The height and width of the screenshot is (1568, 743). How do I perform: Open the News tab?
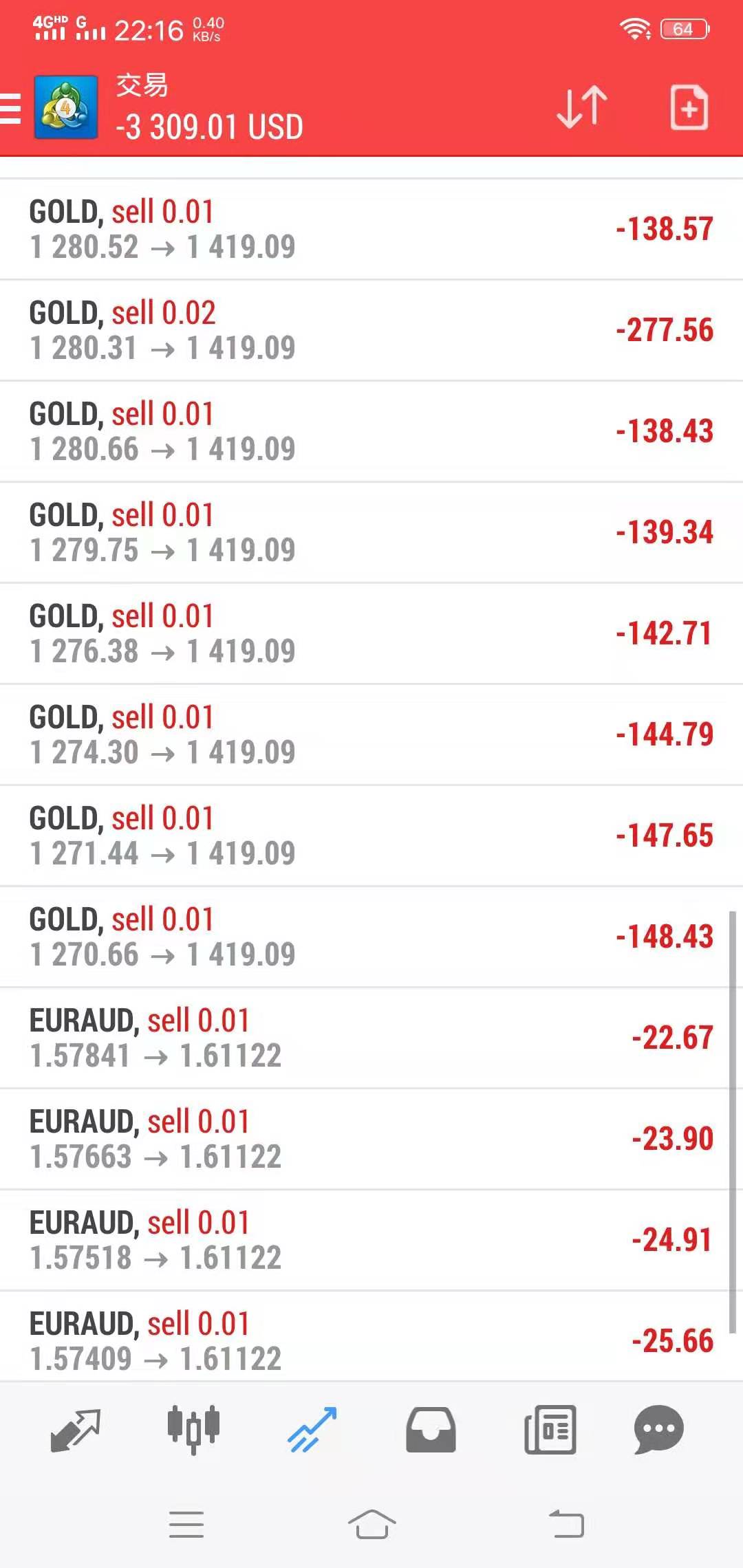point(550,1430)
